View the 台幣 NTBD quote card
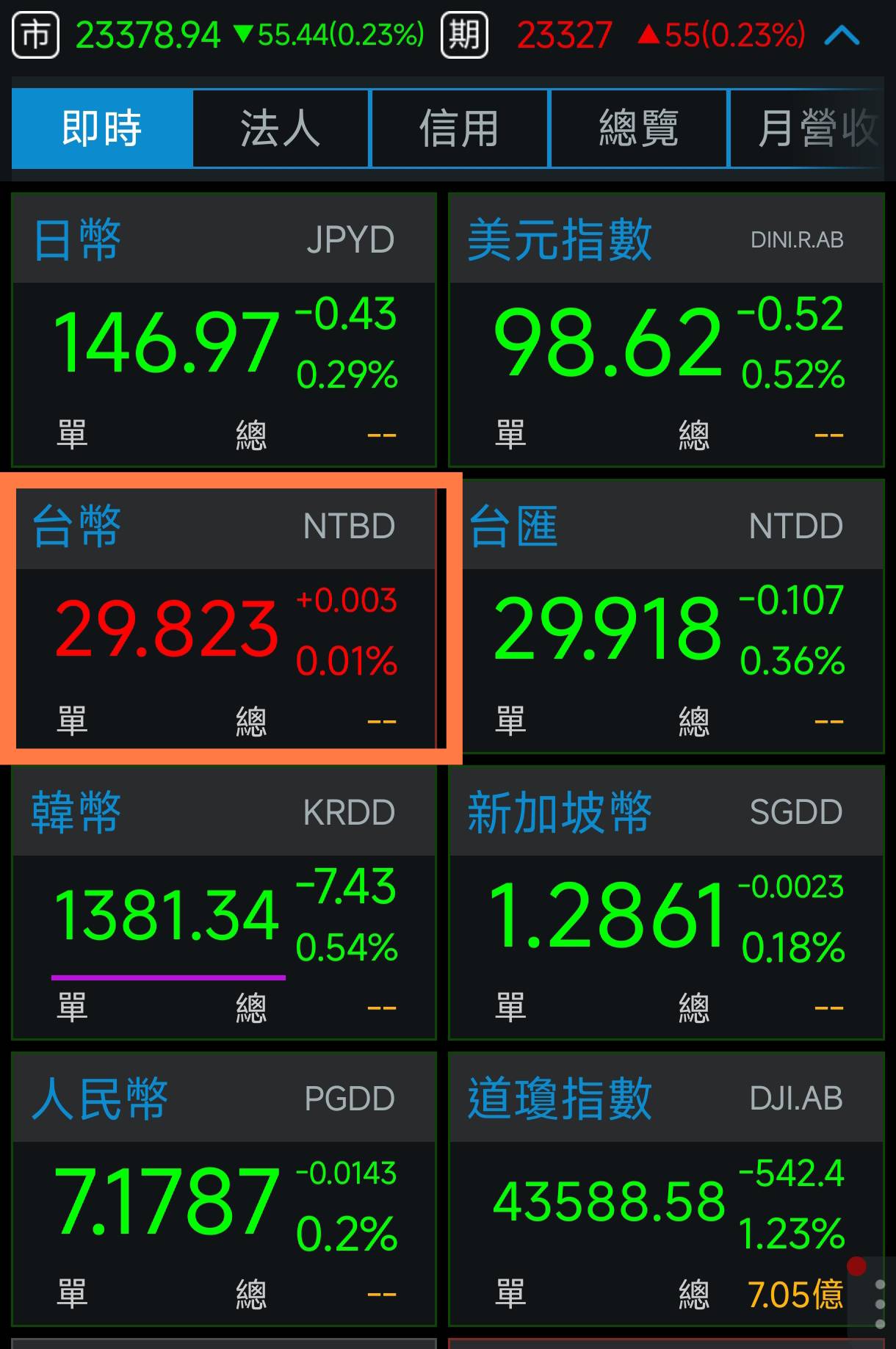Screen dimensions: 896x1349 click(x=224, y=618)
